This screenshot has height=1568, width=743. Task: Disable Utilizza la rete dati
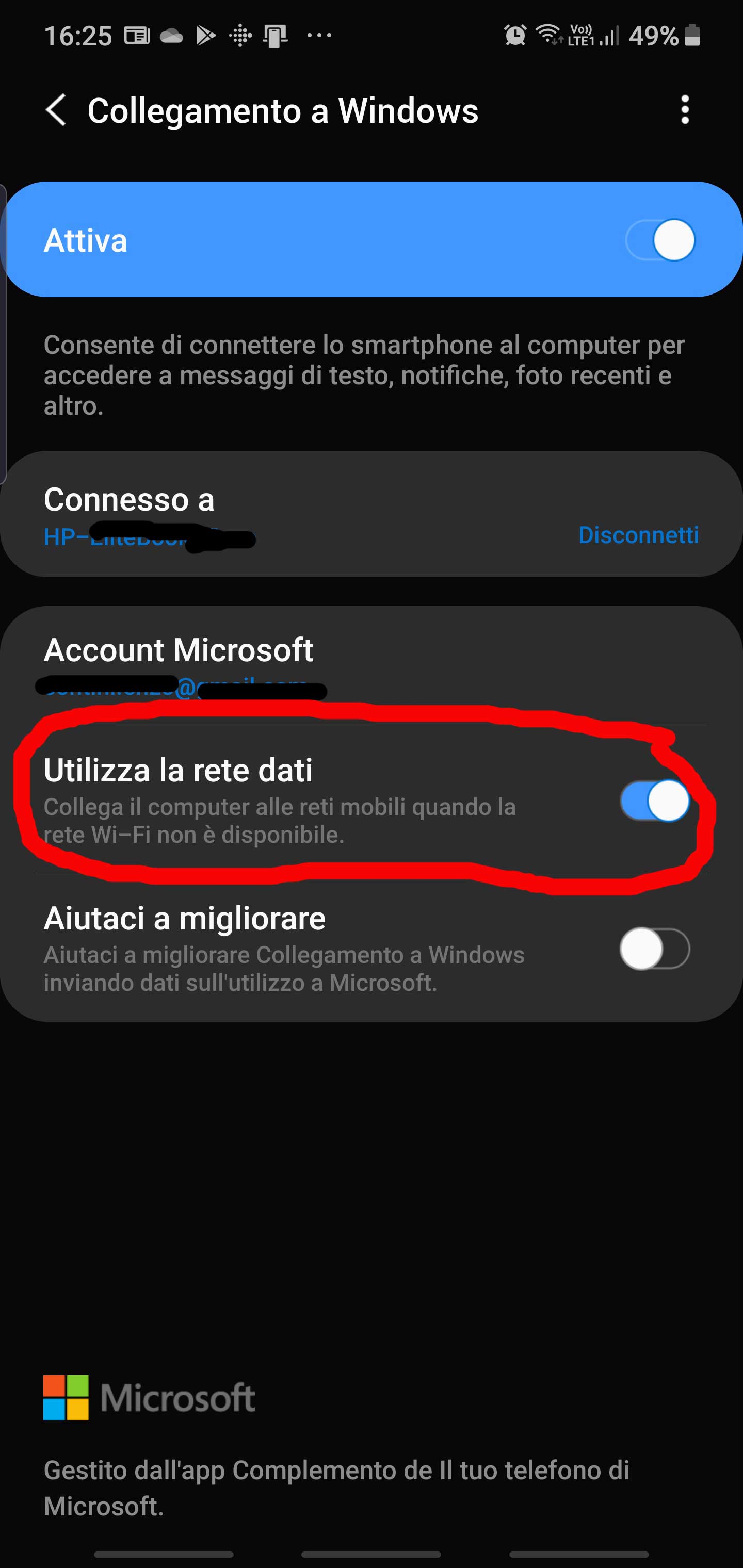655,801
